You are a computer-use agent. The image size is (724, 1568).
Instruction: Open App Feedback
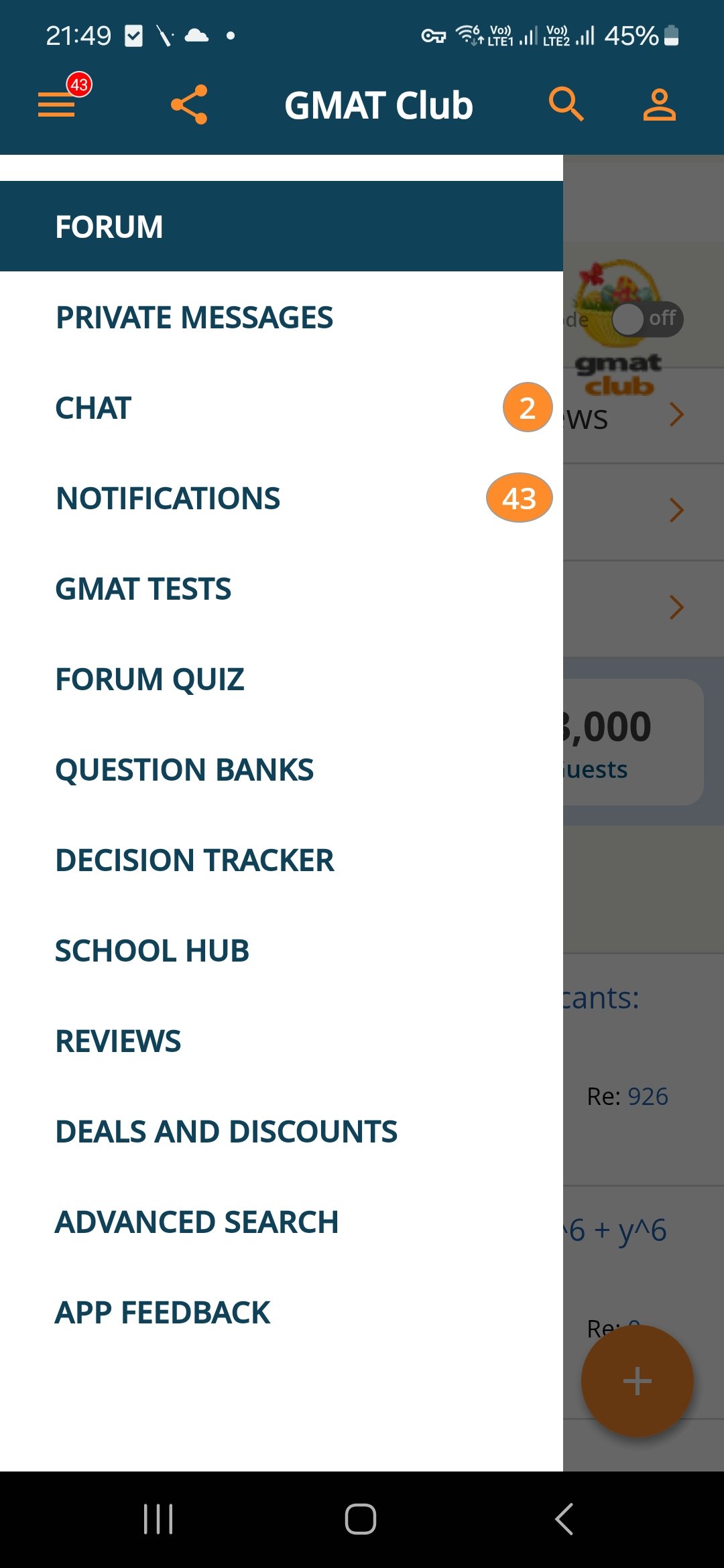[163, 1313]
